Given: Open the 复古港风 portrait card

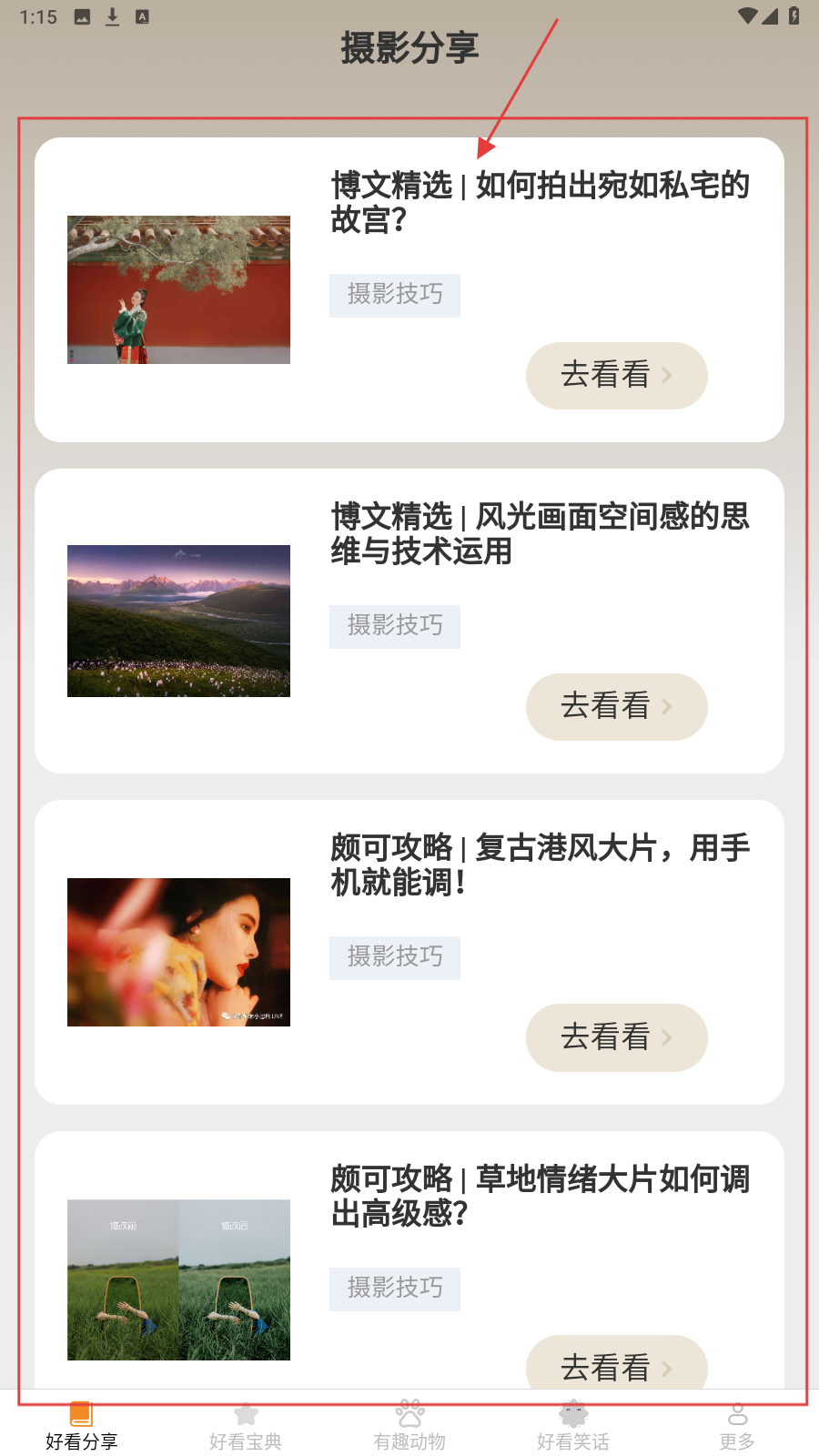Looking at the screenshot, I should pos(178,952).
